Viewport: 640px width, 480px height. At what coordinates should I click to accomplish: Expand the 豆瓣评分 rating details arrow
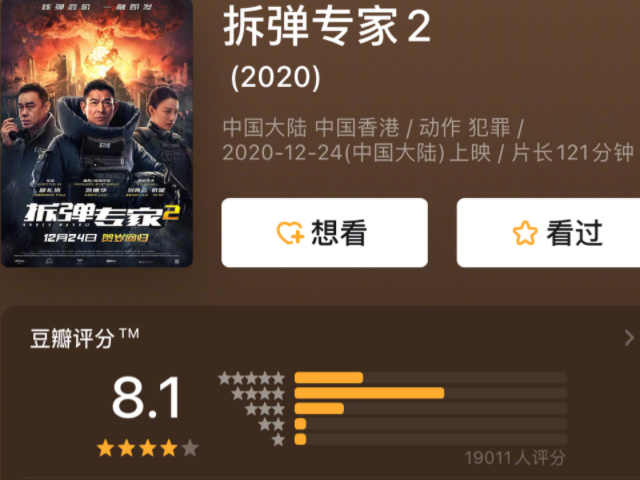pyautogui.click(x=629, y=338)
